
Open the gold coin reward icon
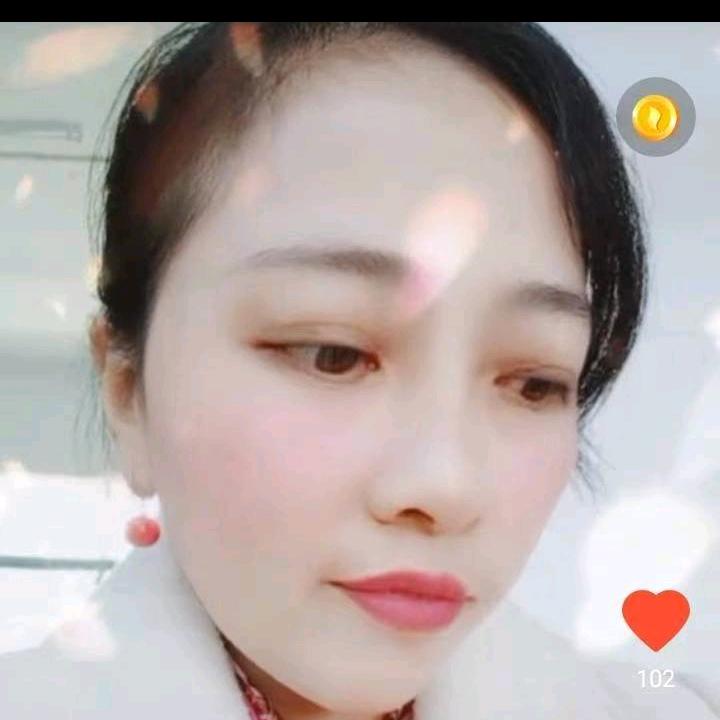pyautogui.click(x=655, y=117)
